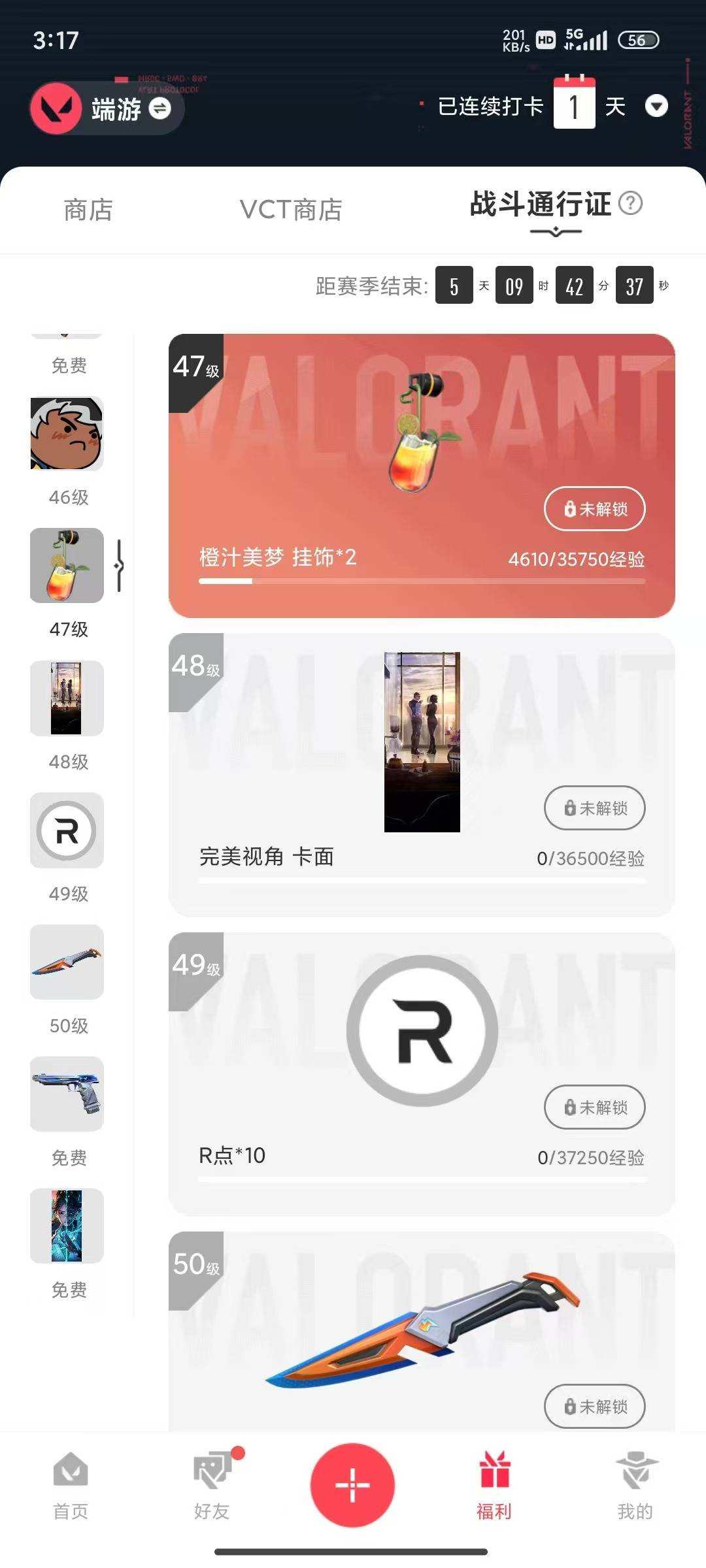The width and height of the screenshot is (706, 1568).
Task: Switch to the 商店 tab
Action: 88,209
